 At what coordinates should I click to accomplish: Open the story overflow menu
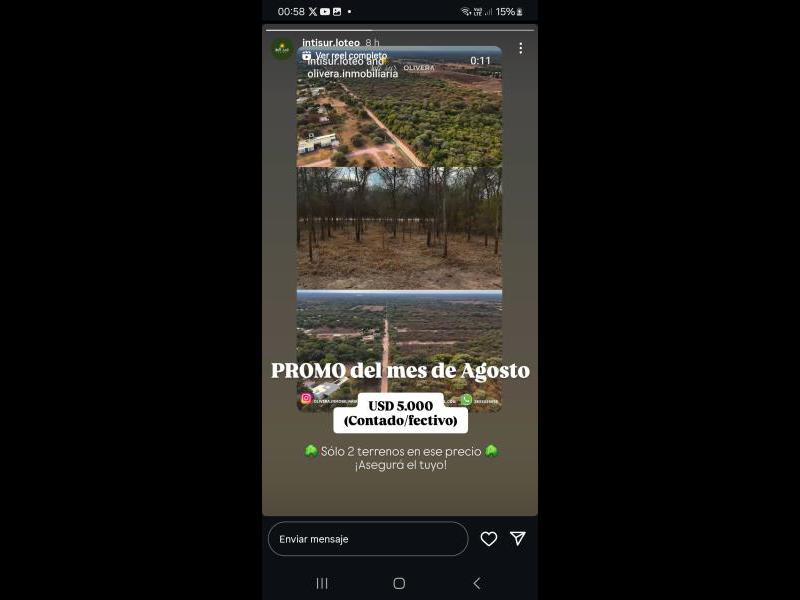[520, 48]
